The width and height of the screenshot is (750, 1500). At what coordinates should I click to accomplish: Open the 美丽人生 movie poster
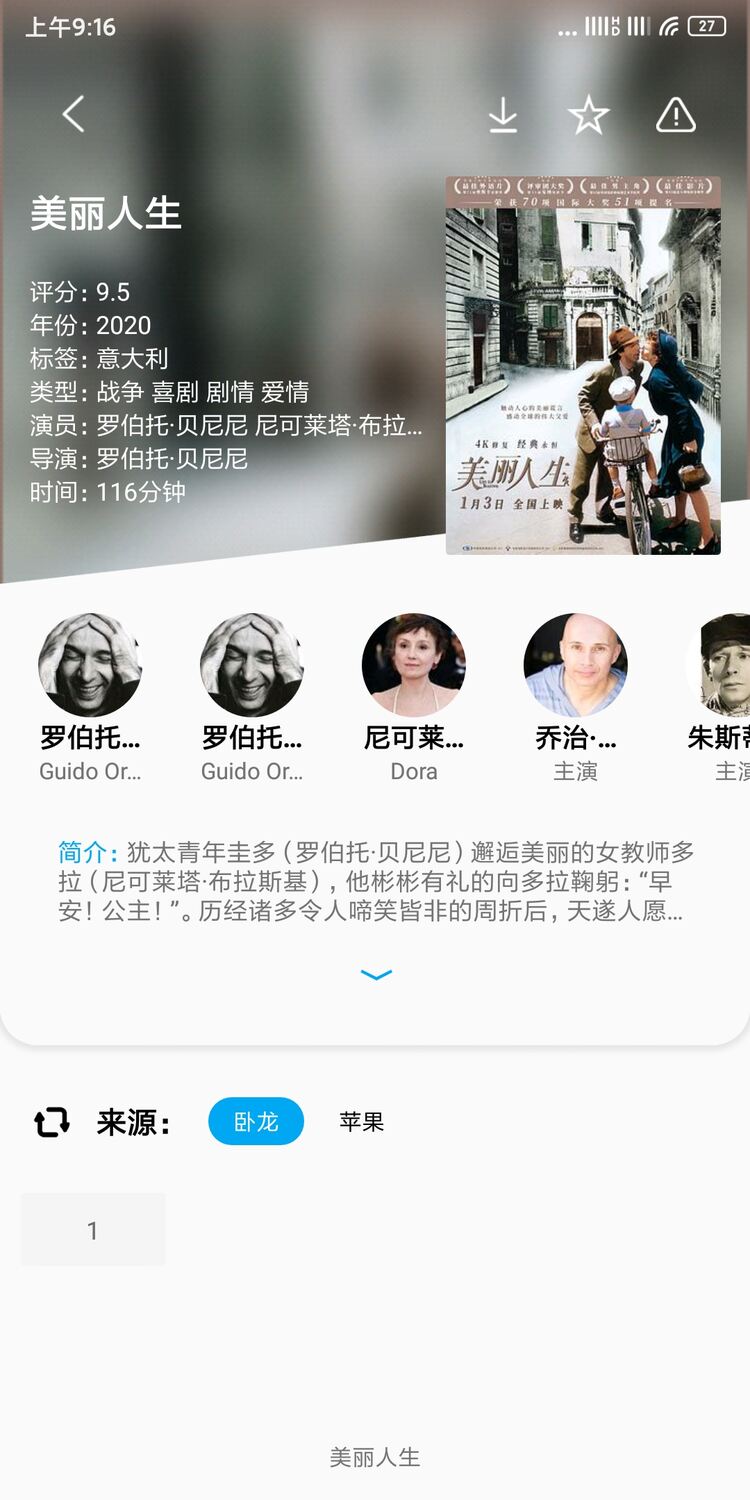(583, 366)
